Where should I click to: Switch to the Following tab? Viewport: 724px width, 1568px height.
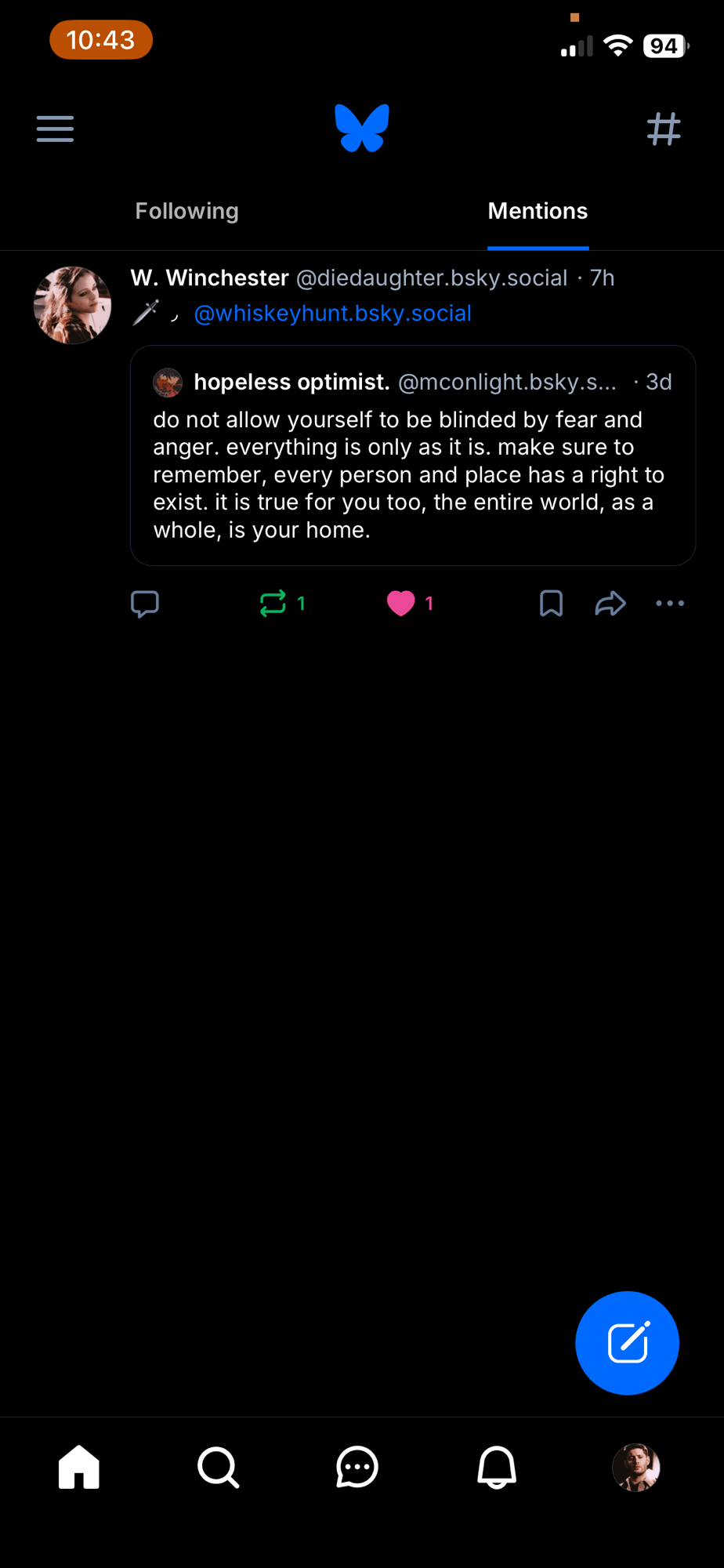coord(186,211)
